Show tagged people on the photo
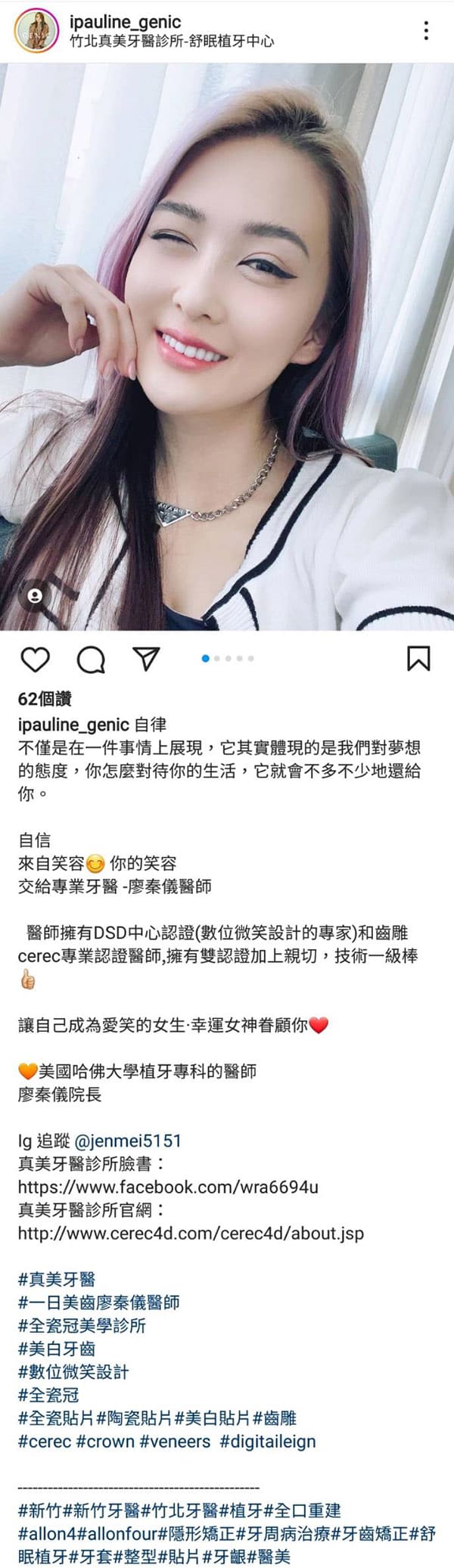The image size is (454, 1568). coord(34,596)
